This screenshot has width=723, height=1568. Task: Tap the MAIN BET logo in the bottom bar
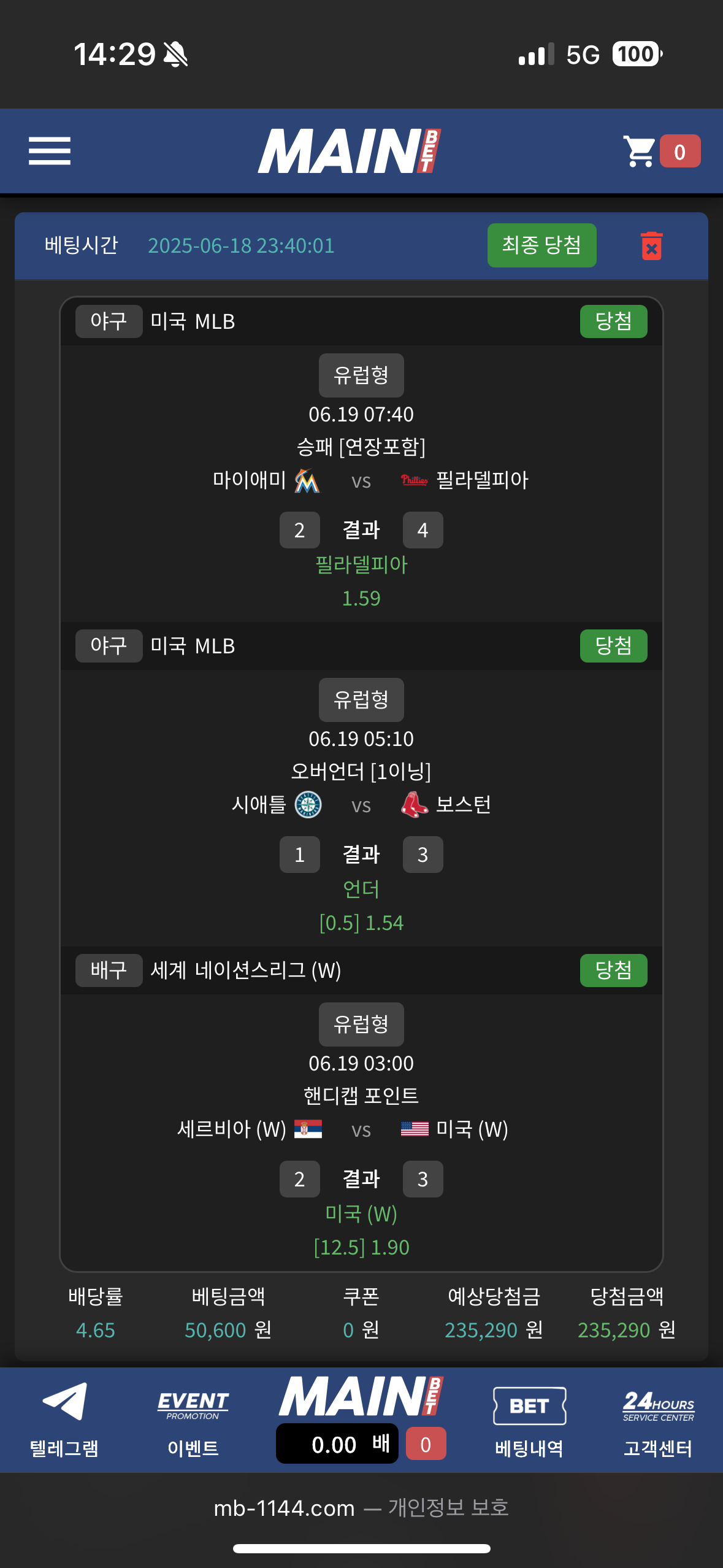coord(361,1396)
